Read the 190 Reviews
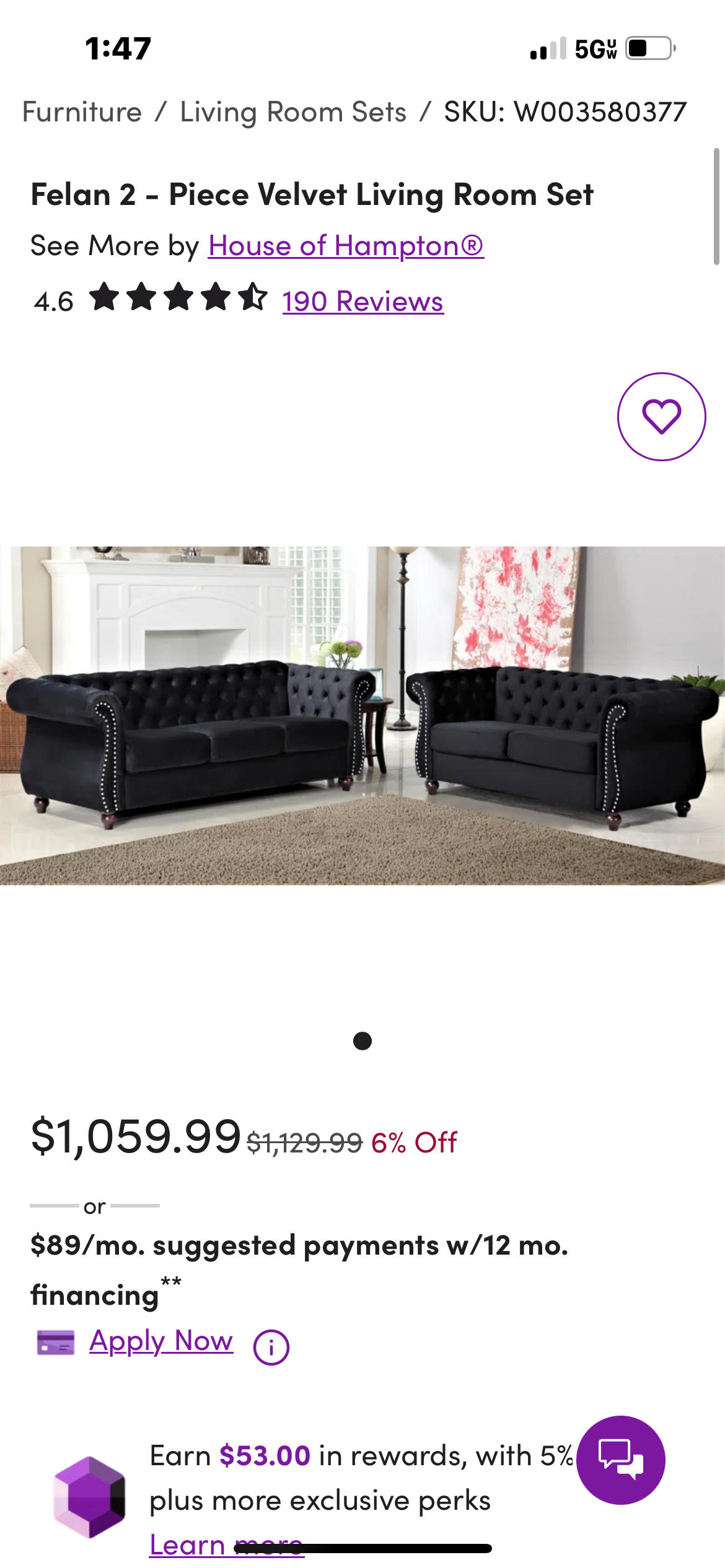725x1568 pixels. pyautogui.click(x=362, y=302)
